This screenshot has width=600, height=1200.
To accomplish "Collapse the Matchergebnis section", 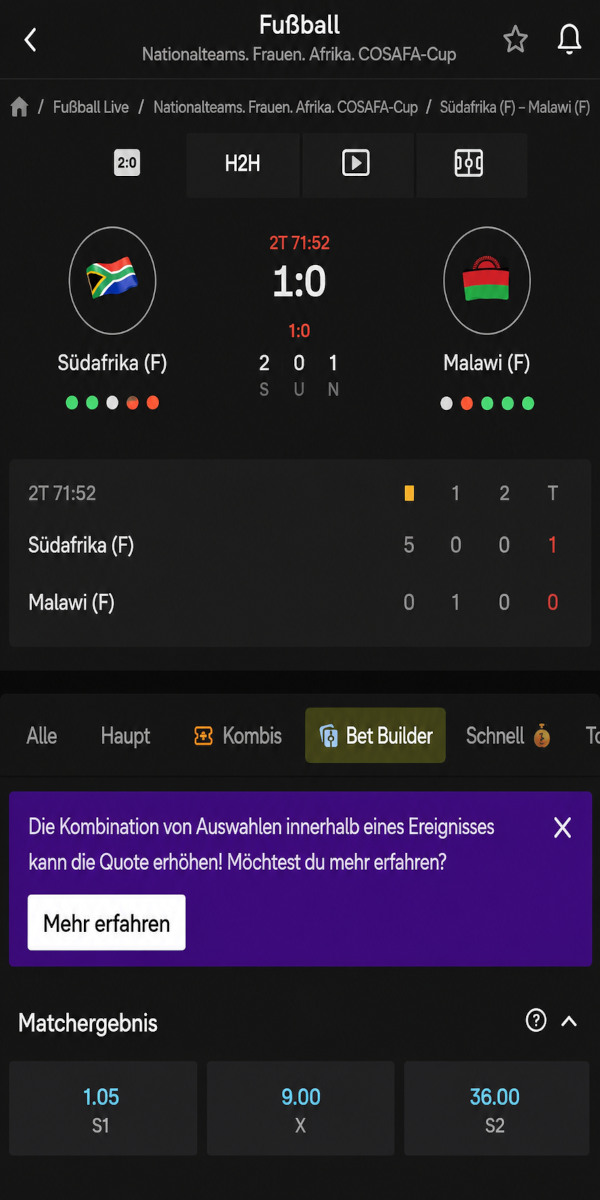I will coord(569,1021).
